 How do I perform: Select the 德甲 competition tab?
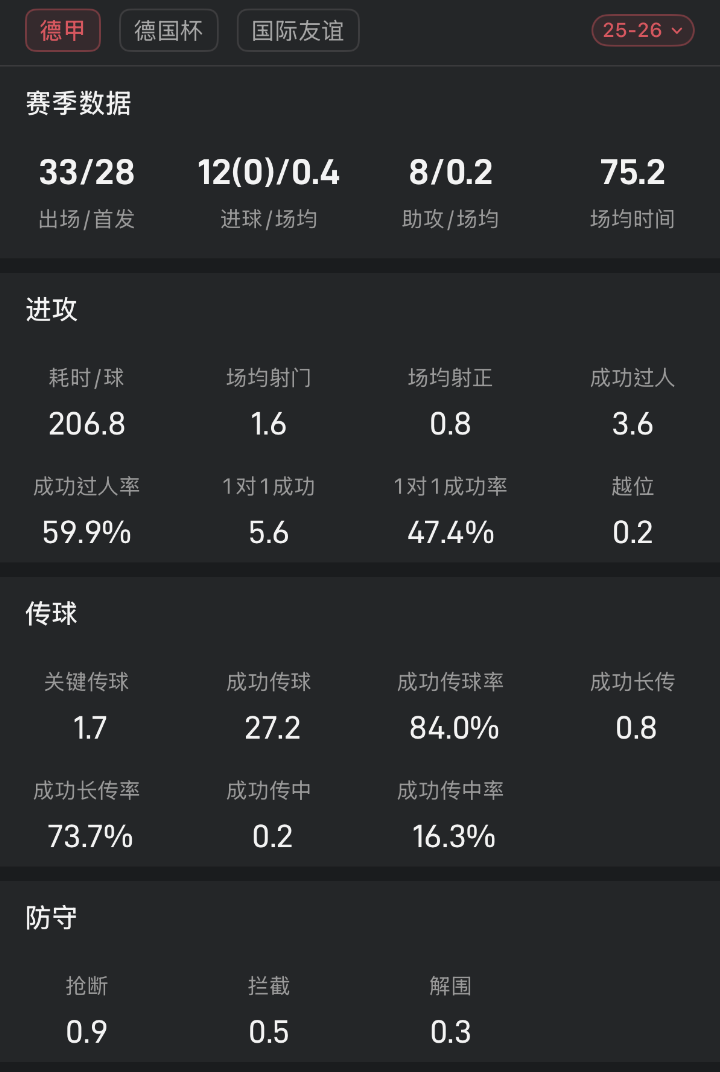click(x=63, y=31)
